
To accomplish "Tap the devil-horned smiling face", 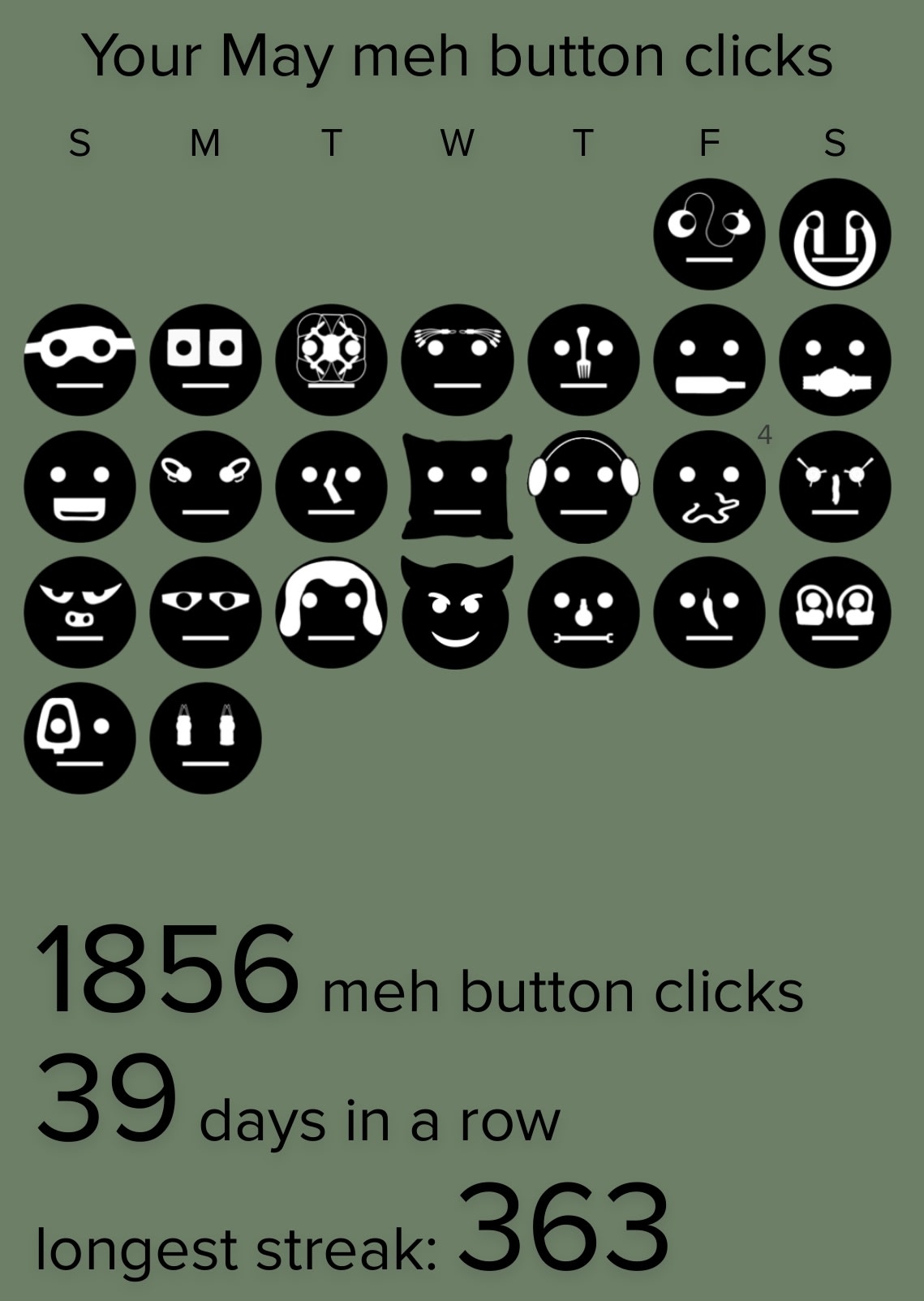I will [x=457, y=613].
